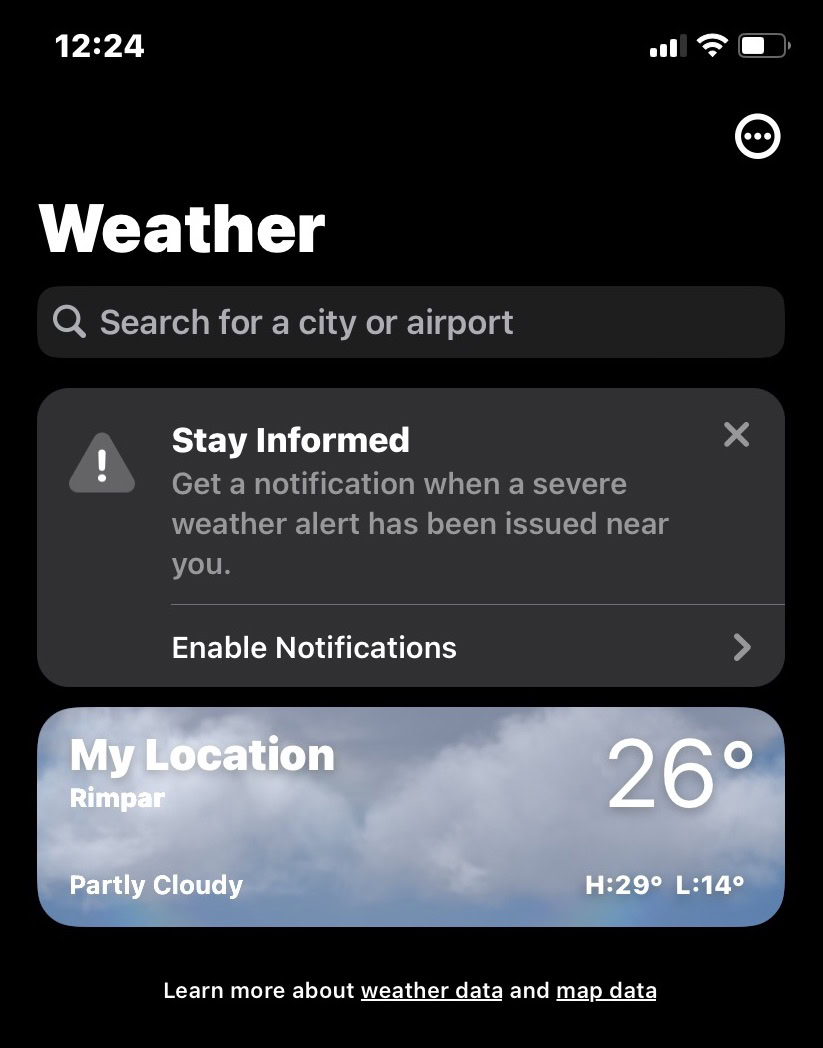
Task: Open the map data link
Action: pos(606,991)
